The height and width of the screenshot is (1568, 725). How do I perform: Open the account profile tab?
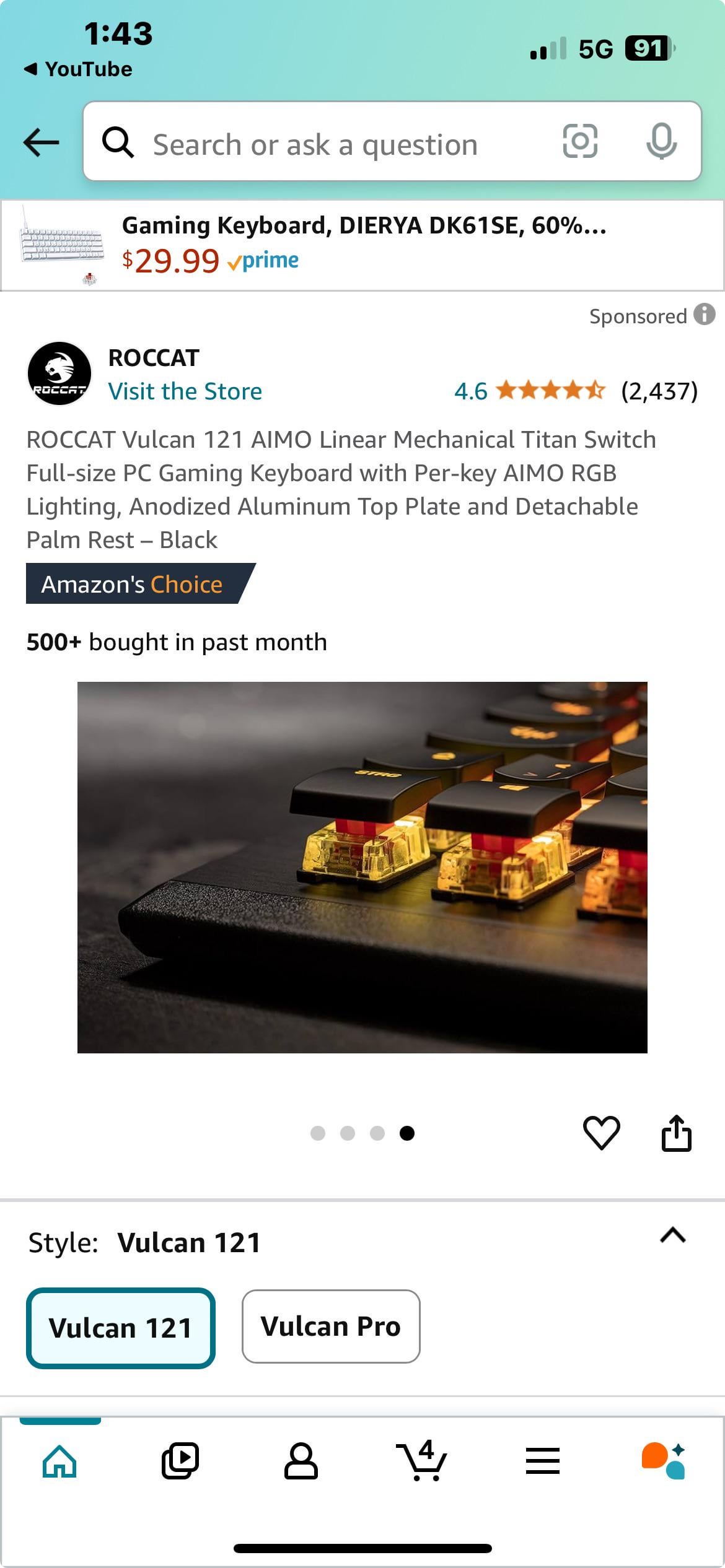tap(301, 1461)
